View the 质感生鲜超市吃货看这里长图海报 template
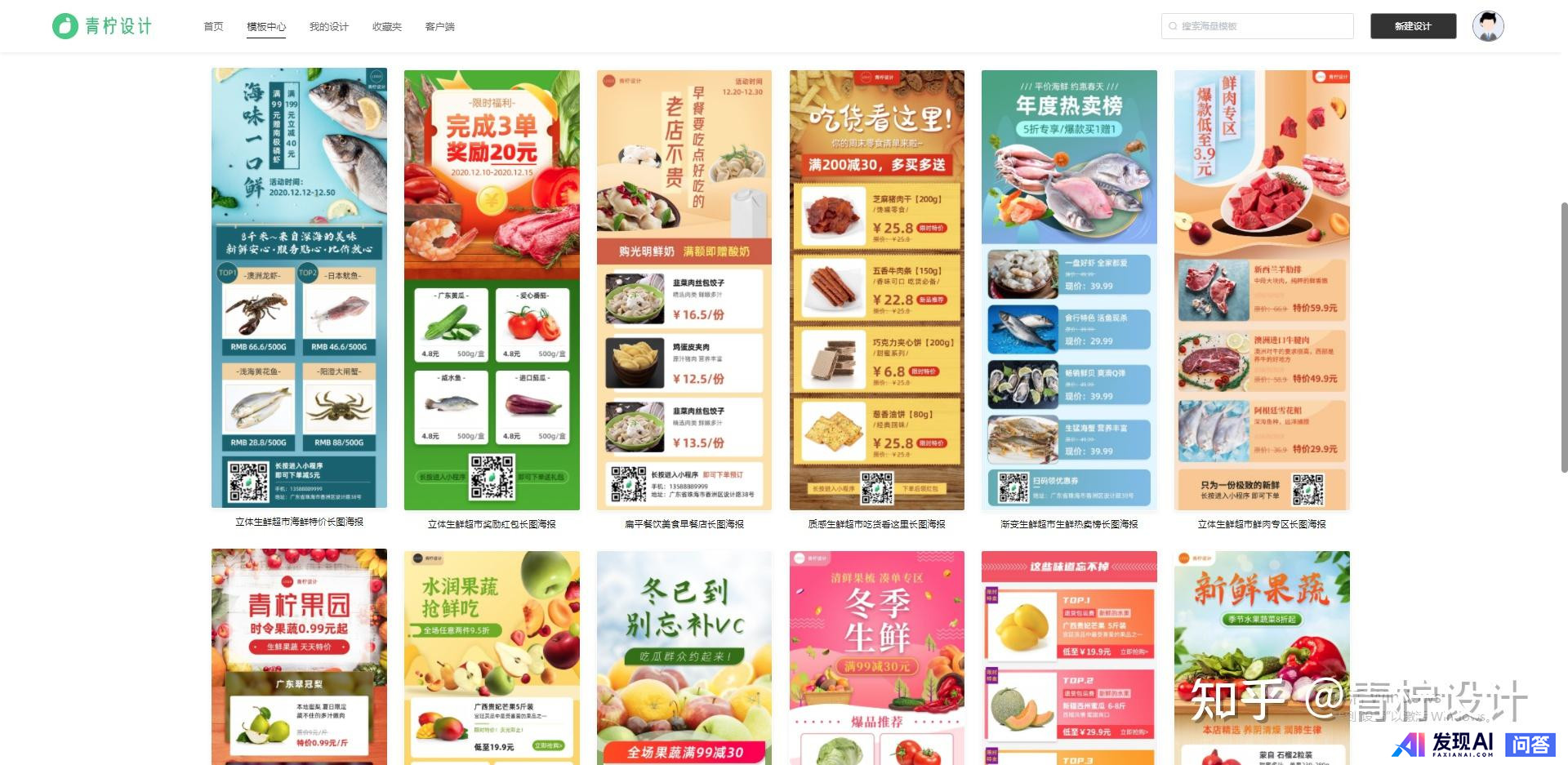This screenshot has height=765, width=1568. [877, 290]
